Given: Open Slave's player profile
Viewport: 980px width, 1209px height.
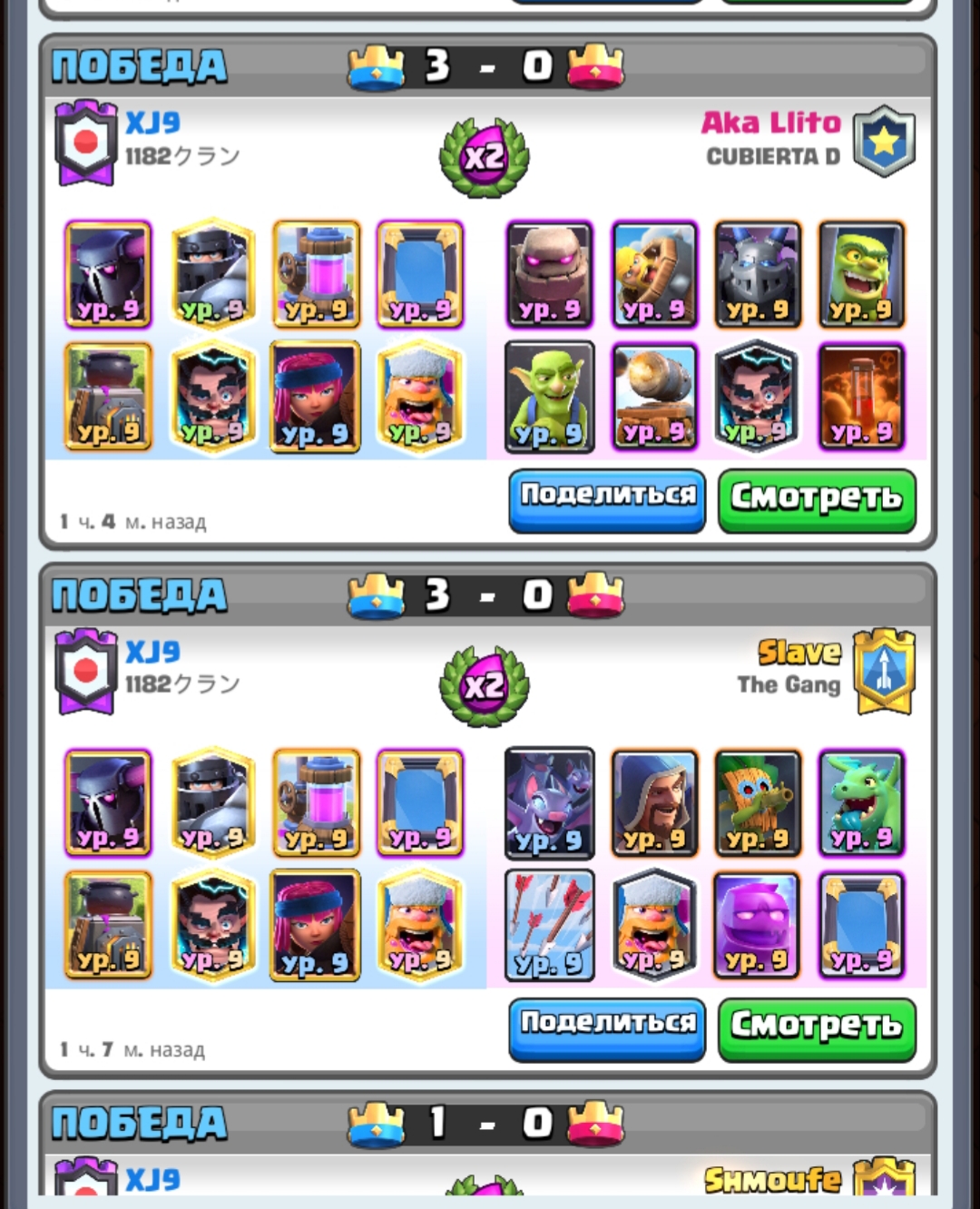Looking at the screenshot, I should click(x=799, y=652).
